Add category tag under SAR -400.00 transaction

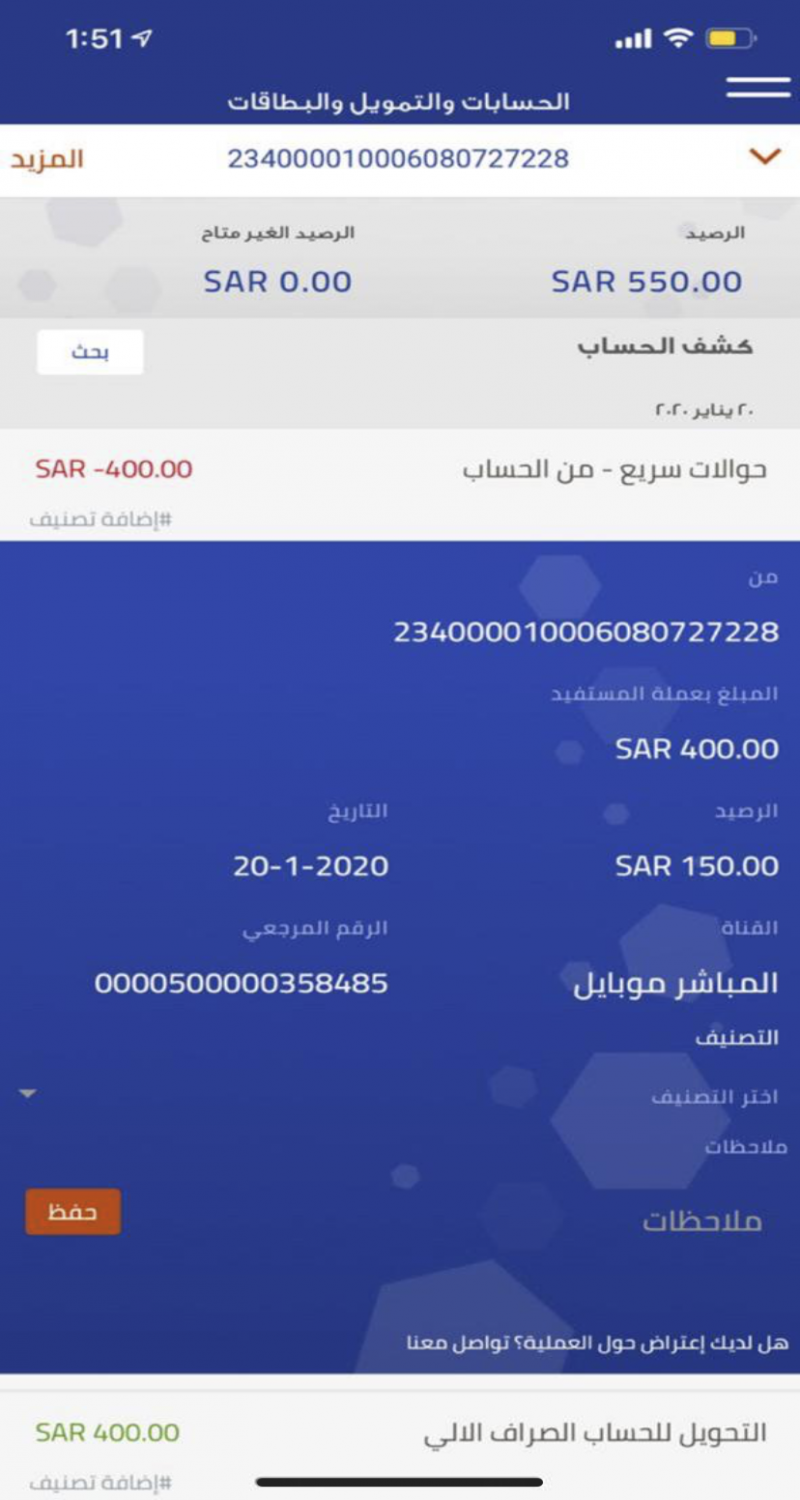(101, 520)
